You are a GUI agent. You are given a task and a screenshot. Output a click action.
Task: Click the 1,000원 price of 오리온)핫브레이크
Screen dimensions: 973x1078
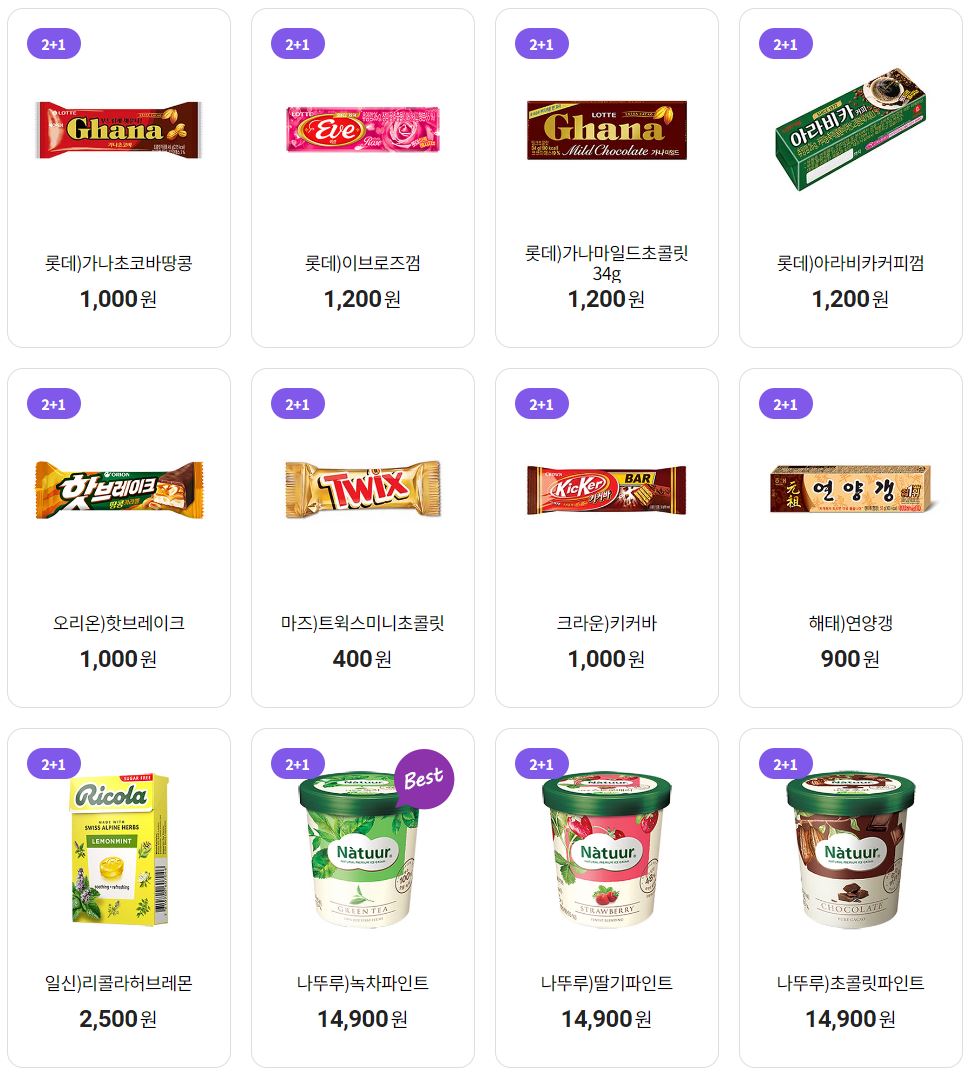(117, 659)
